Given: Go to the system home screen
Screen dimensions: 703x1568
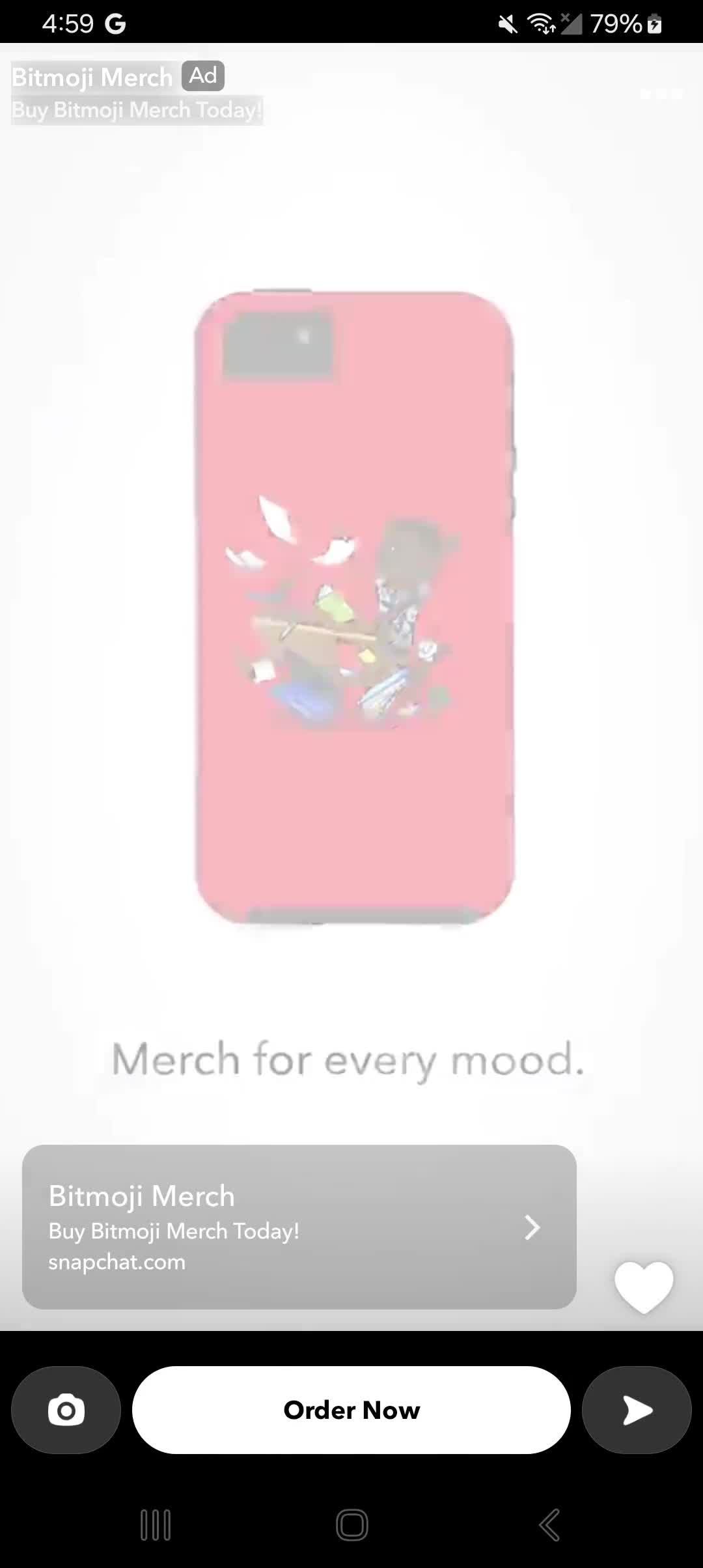Looking at the screenshot, I should coord(351,1525).
